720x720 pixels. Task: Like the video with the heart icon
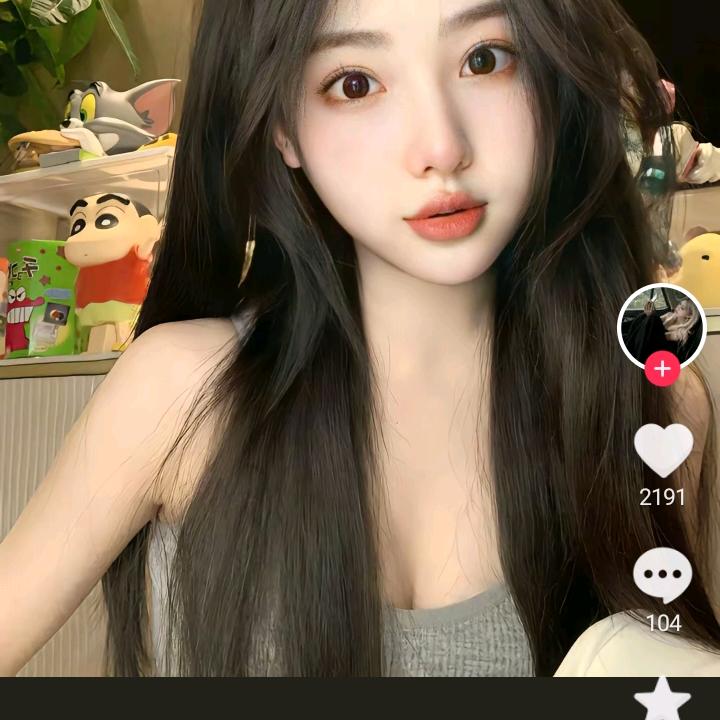click(664, 450)
